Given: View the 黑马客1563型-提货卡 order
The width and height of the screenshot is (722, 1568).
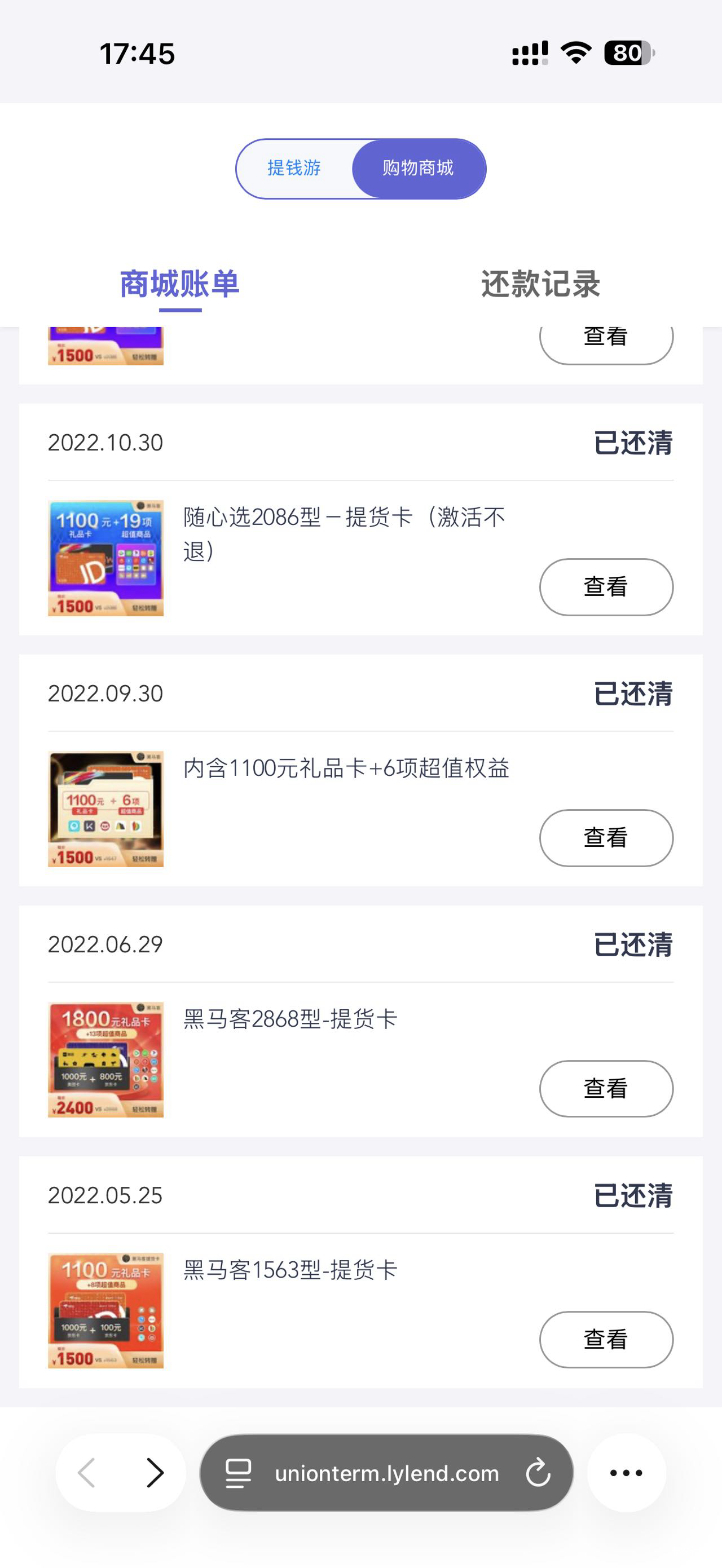Looking at the screenshot, I should (x=606, y=1339).
